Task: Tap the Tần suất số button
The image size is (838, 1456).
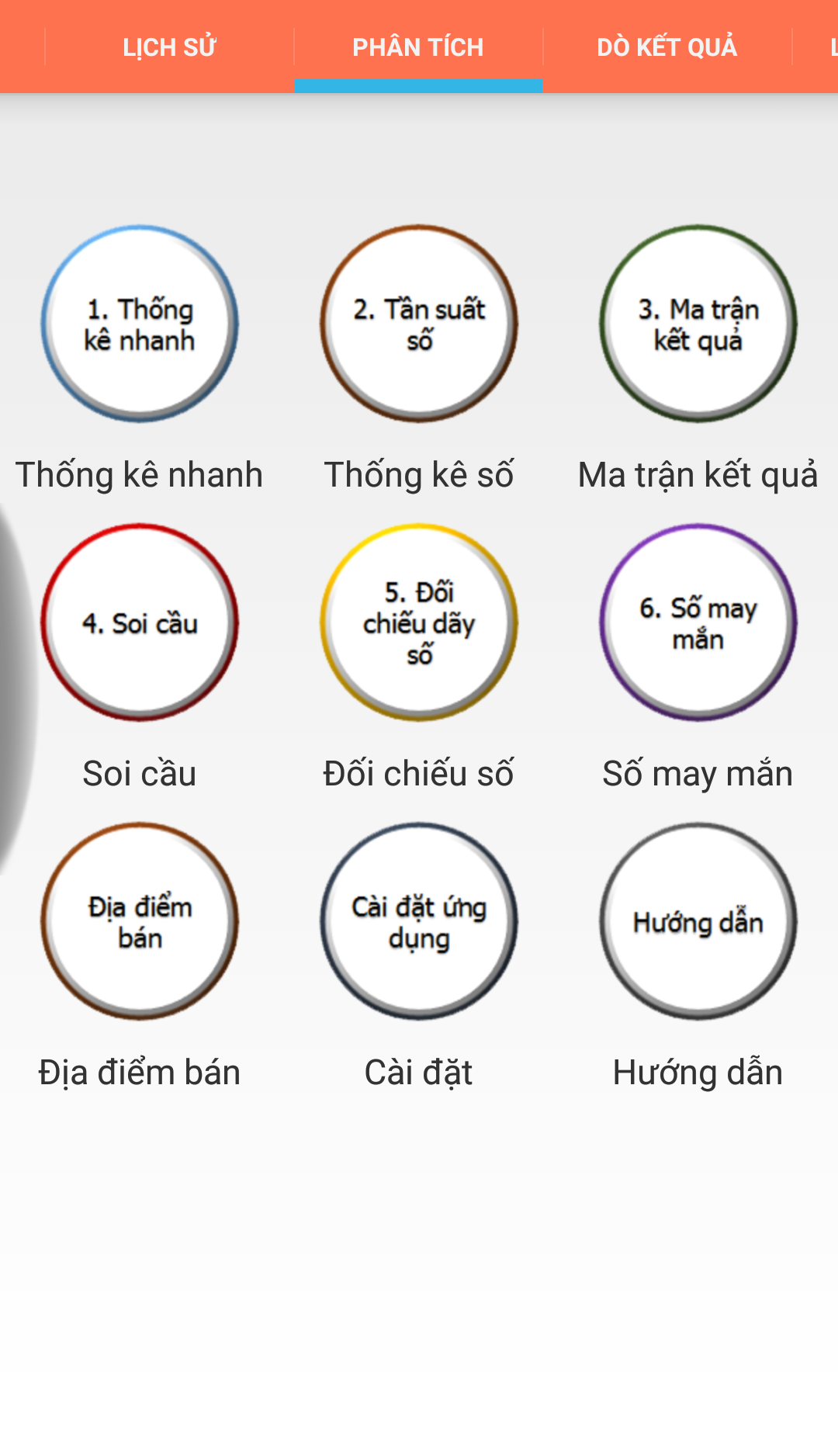Action: (419, 324)
